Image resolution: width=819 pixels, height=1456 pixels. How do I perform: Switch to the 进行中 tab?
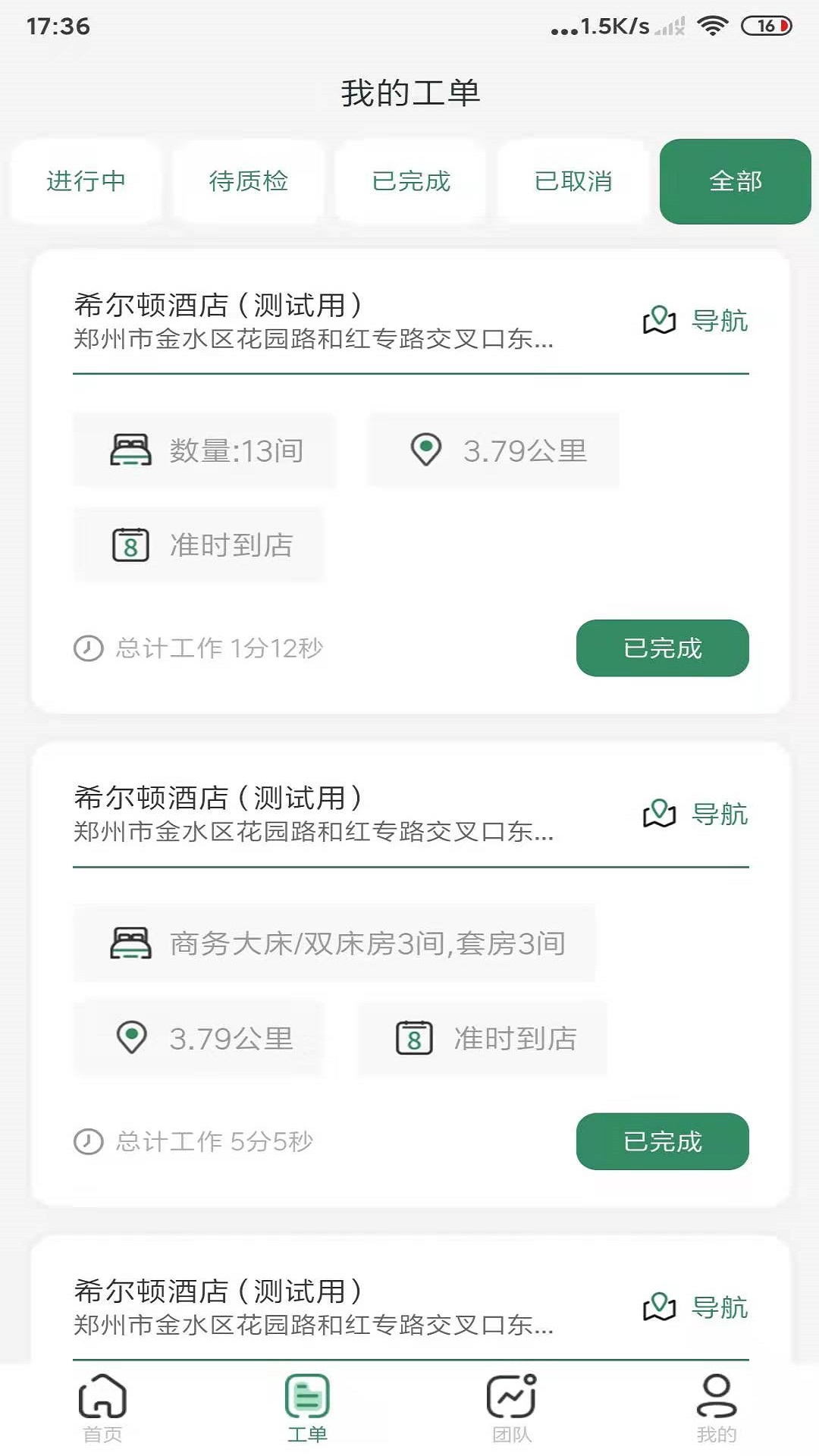click(85, 182)
